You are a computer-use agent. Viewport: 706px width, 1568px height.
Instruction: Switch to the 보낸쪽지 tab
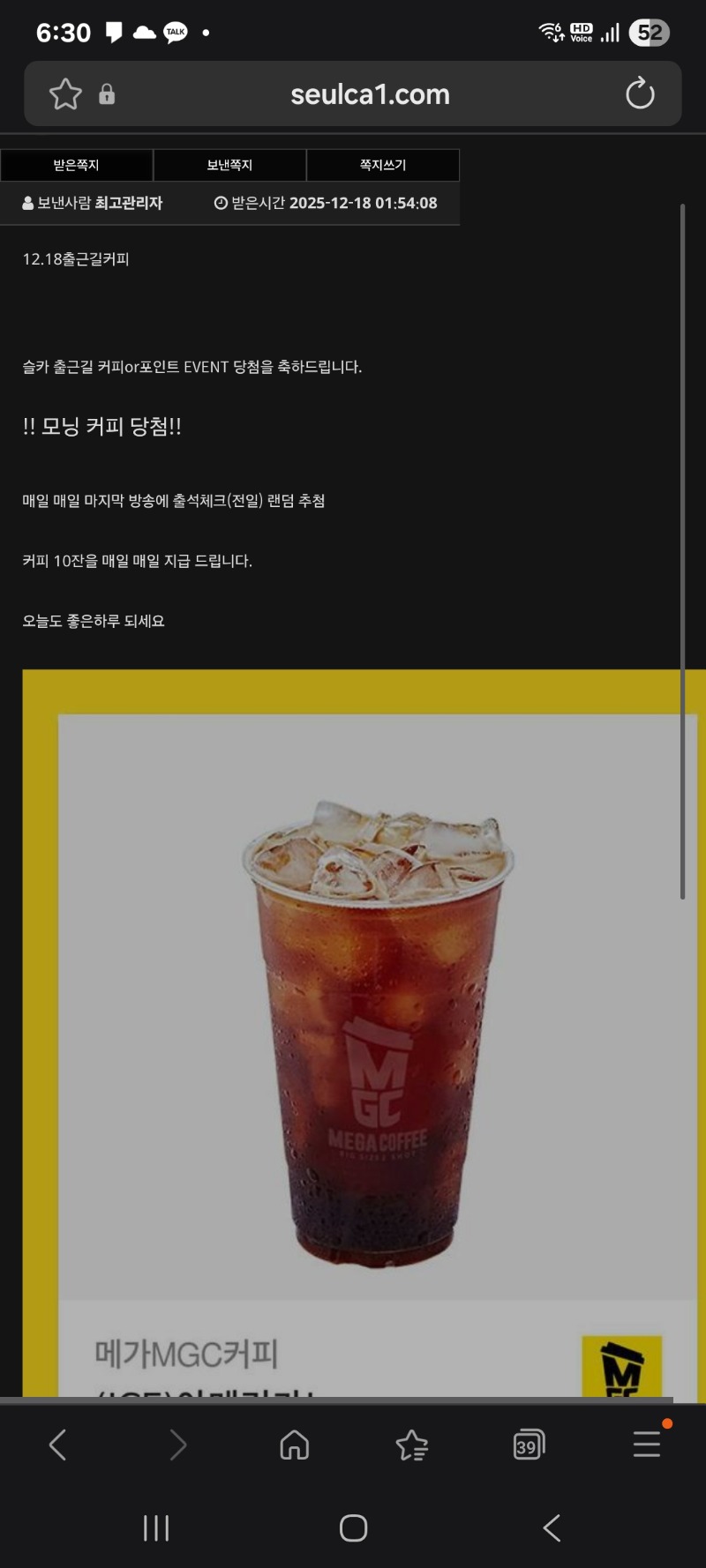point(229,165)
